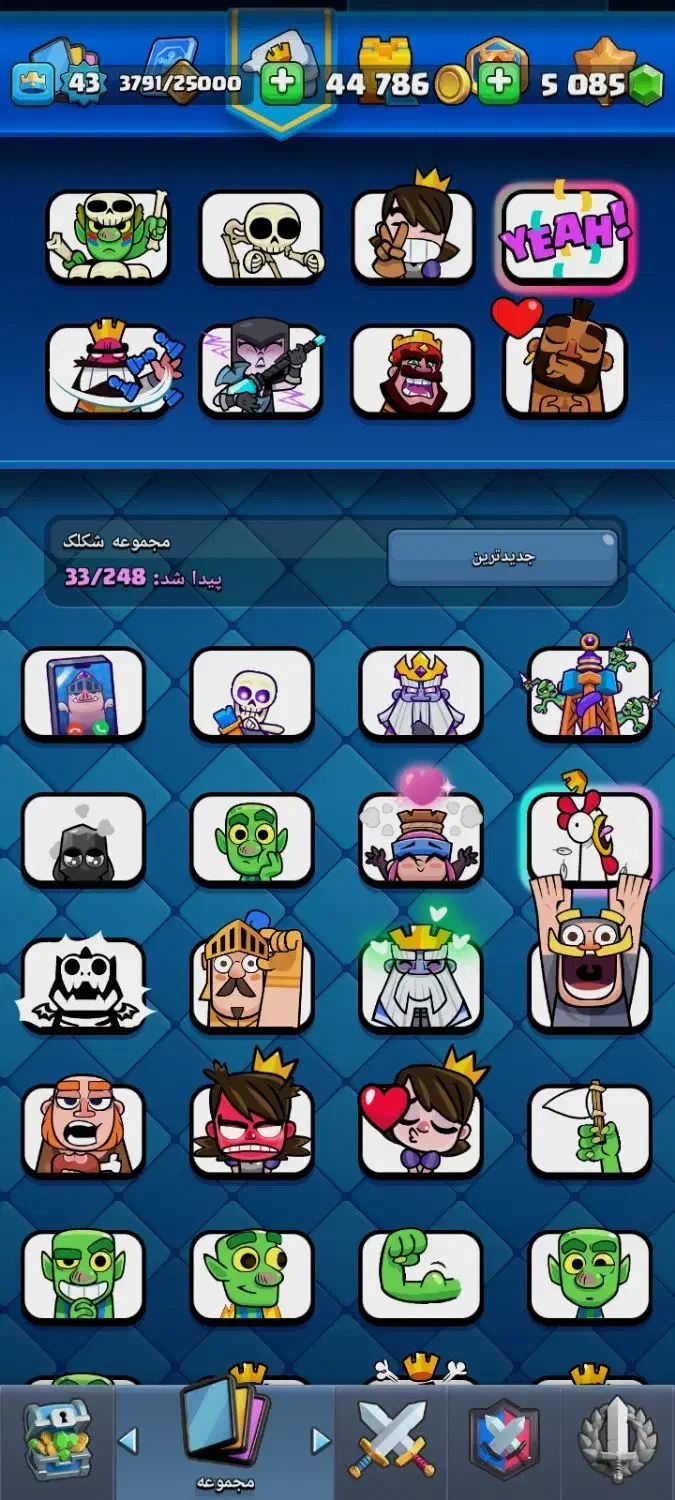The height and width of the screenshot is (1500, 675).
Task: Choose the chicken emote with the glowing border
Action: point(590,838)
